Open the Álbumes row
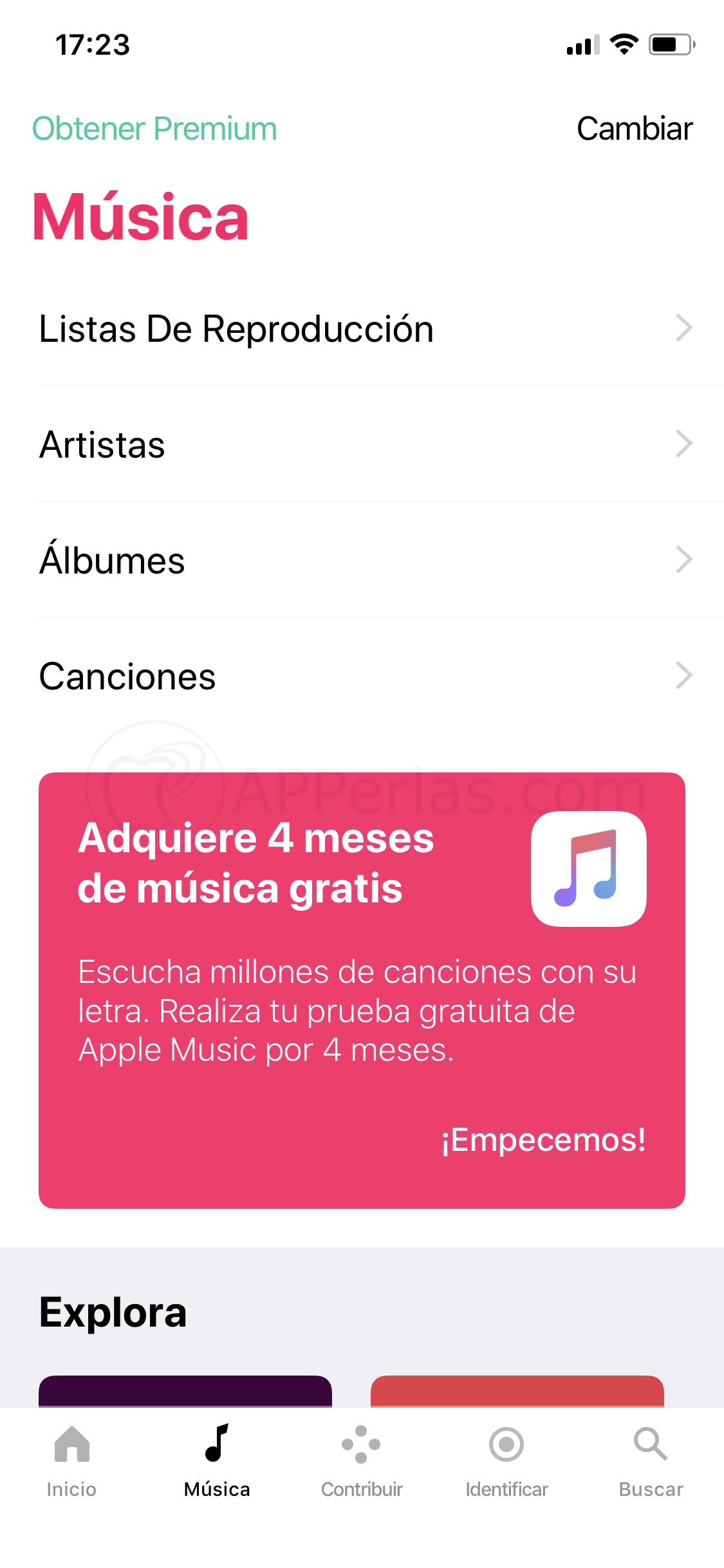This screenshot has width=724, height=1568. (x=362, y=560)
